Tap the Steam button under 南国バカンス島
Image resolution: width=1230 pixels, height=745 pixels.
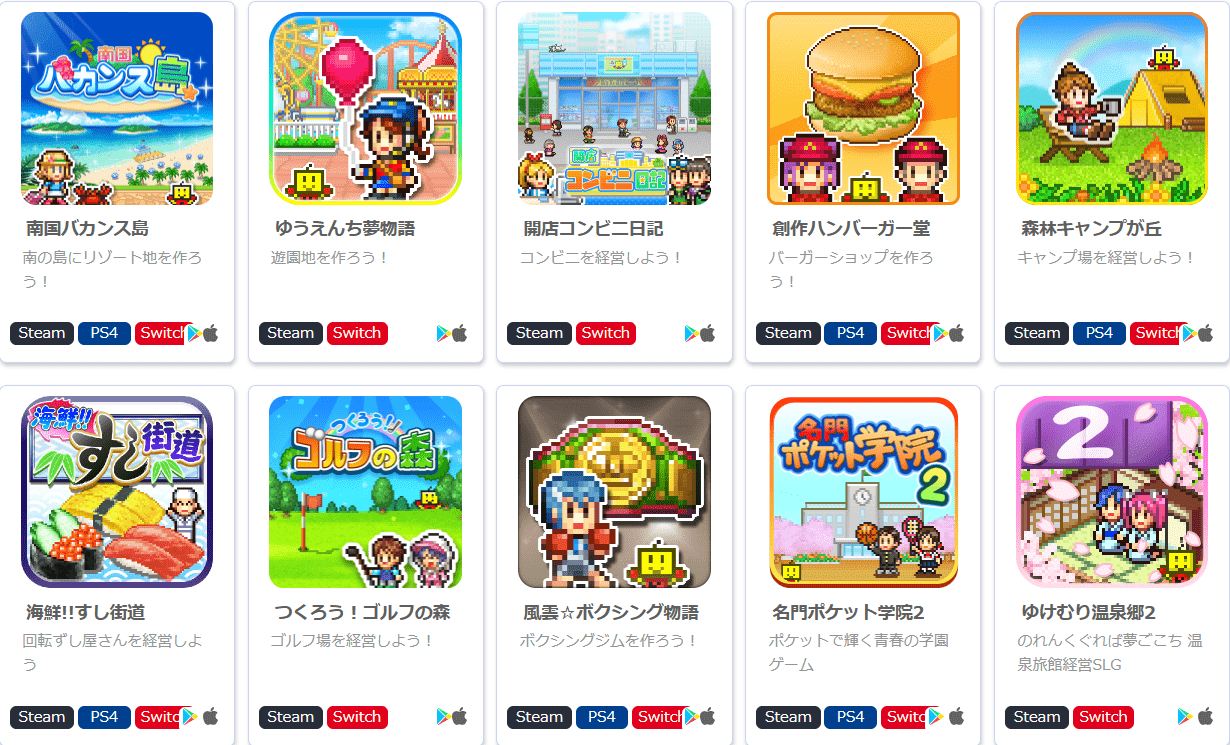(42, 333)
